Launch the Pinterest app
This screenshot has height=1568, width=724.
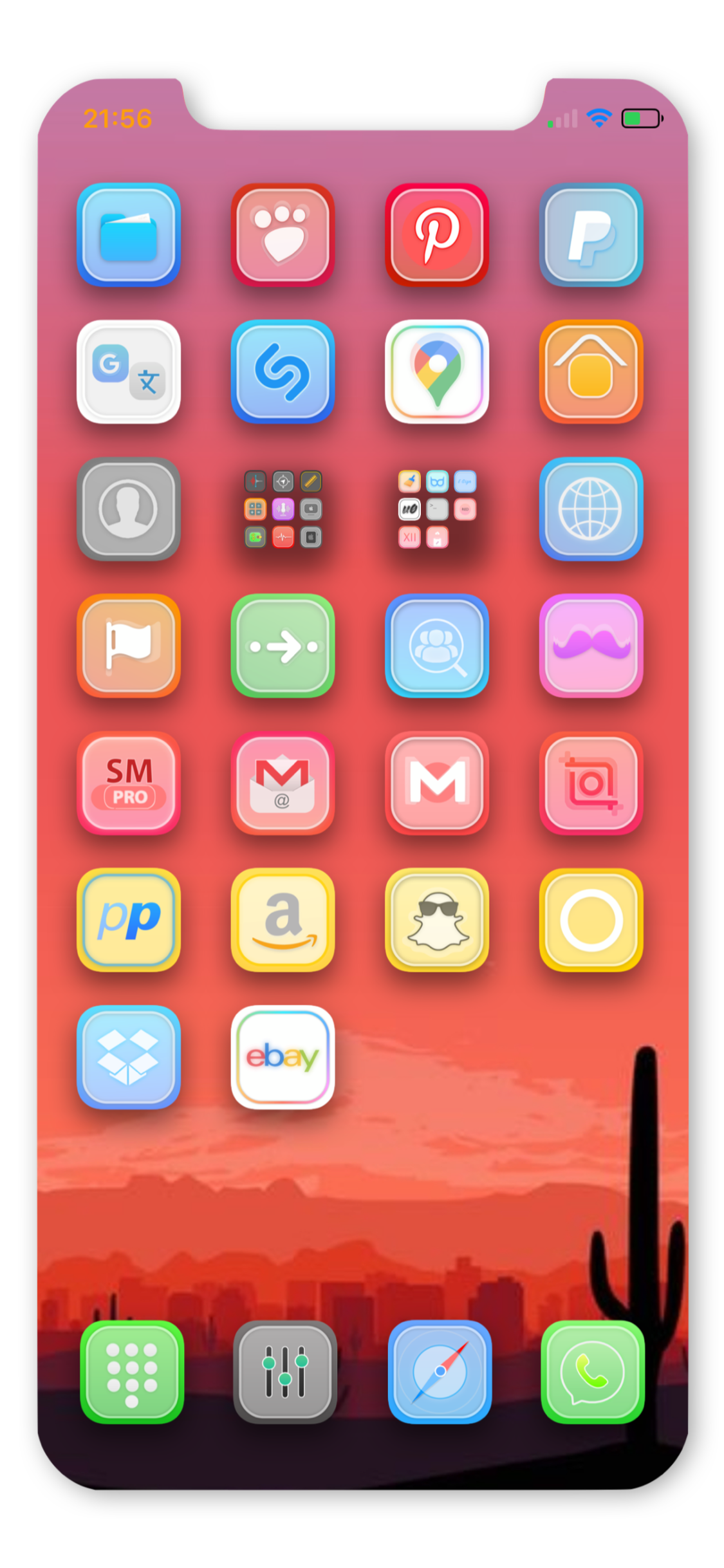tap(436, 234)
